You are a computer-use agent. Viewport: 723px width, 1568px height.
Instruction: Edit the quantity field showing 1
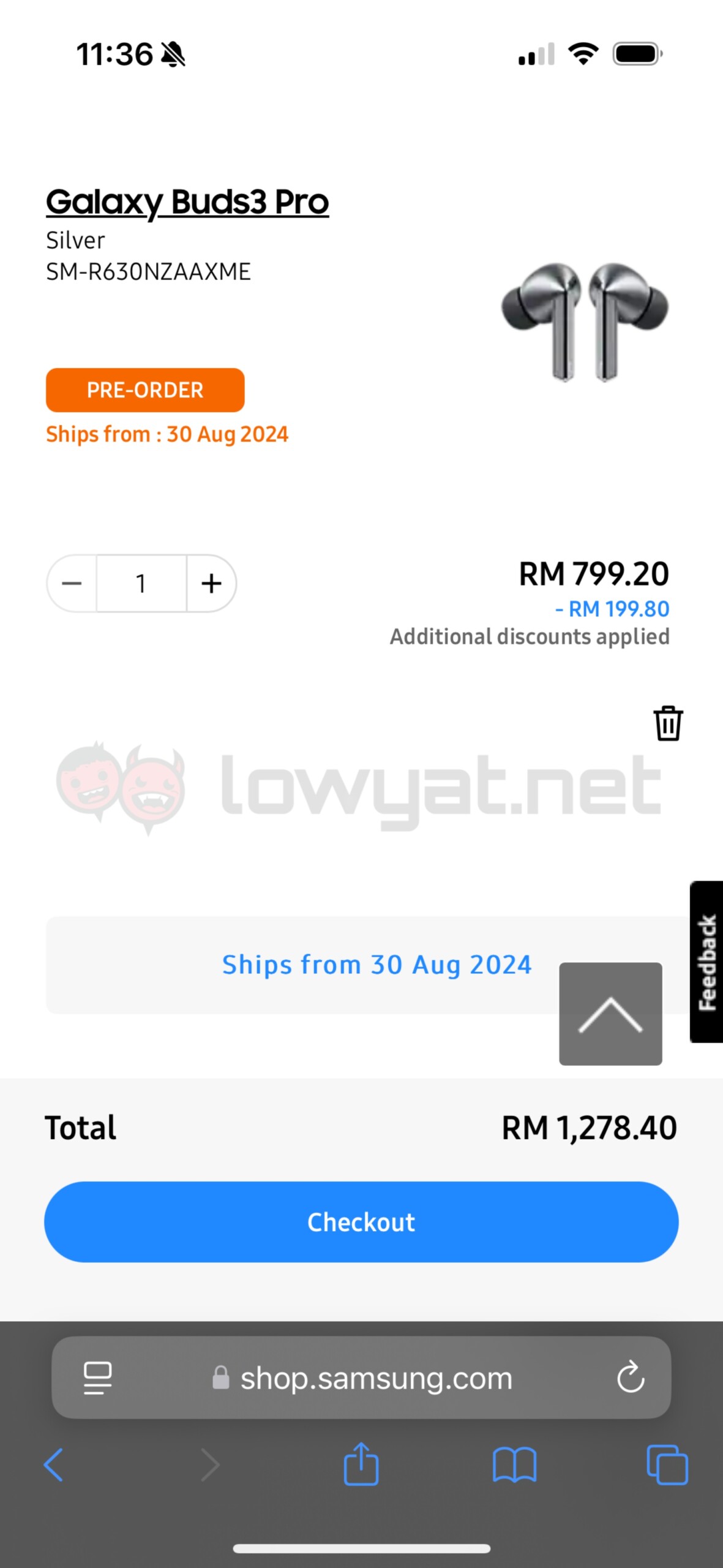point(141,583)
